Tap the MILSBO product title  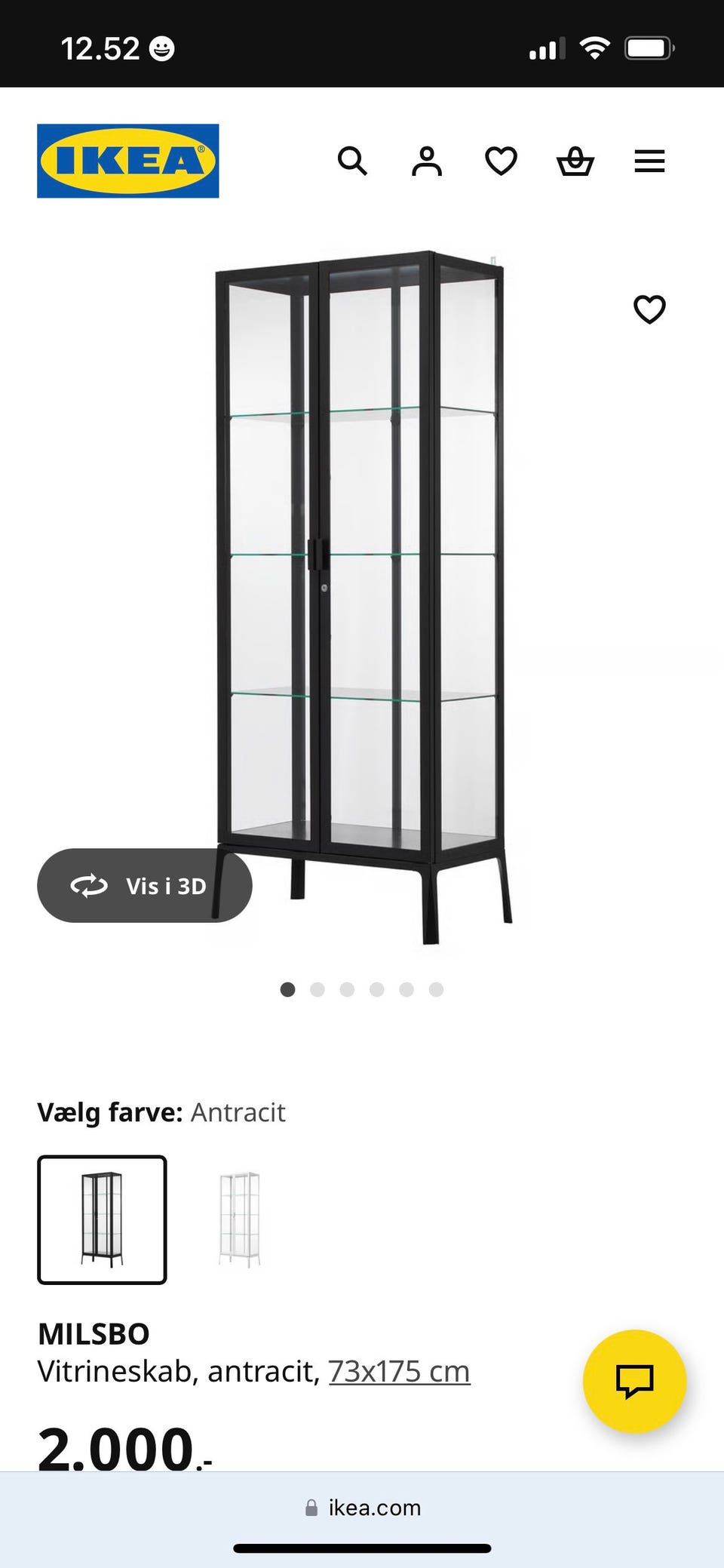94,1333
